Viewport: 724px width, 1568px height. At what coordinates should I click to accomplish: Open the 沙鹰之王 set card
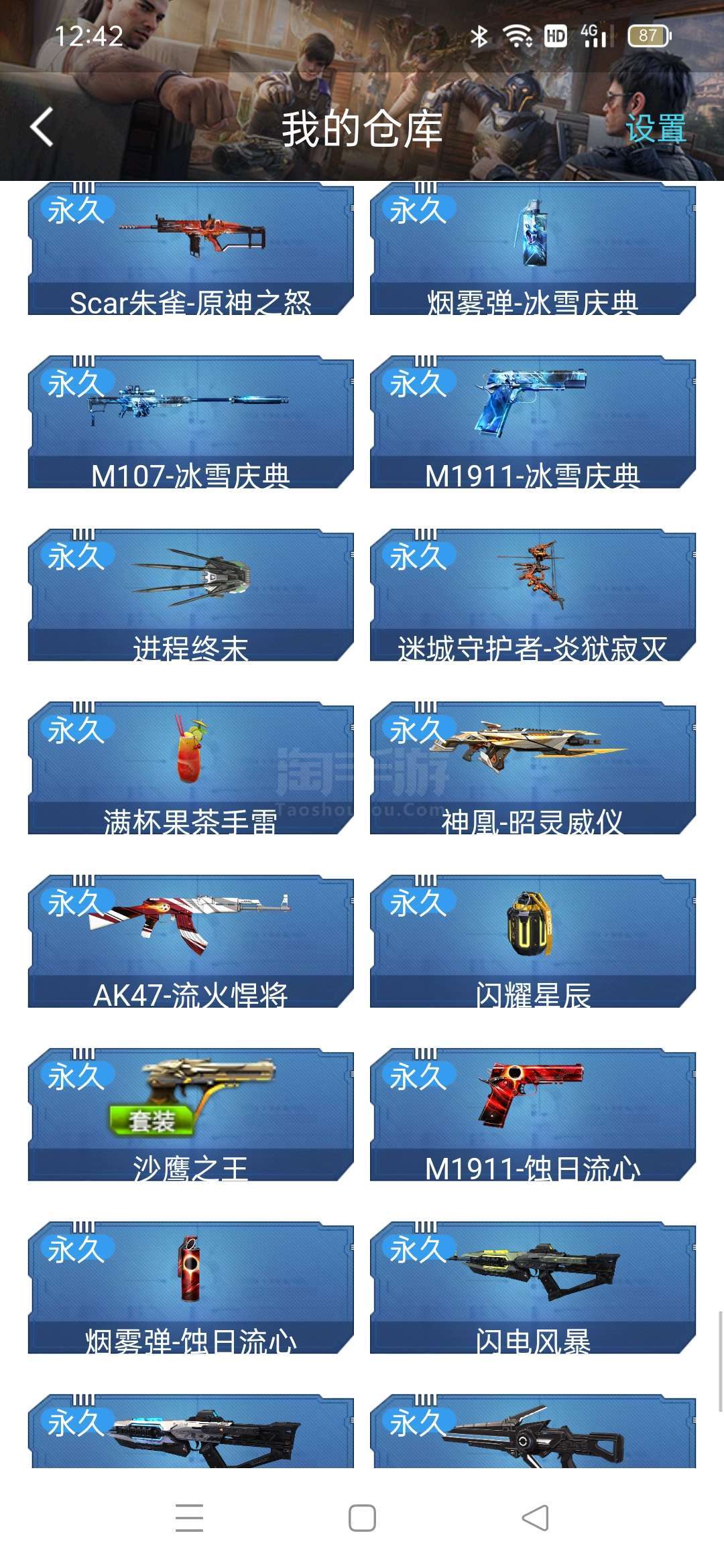click(190, 1114)
